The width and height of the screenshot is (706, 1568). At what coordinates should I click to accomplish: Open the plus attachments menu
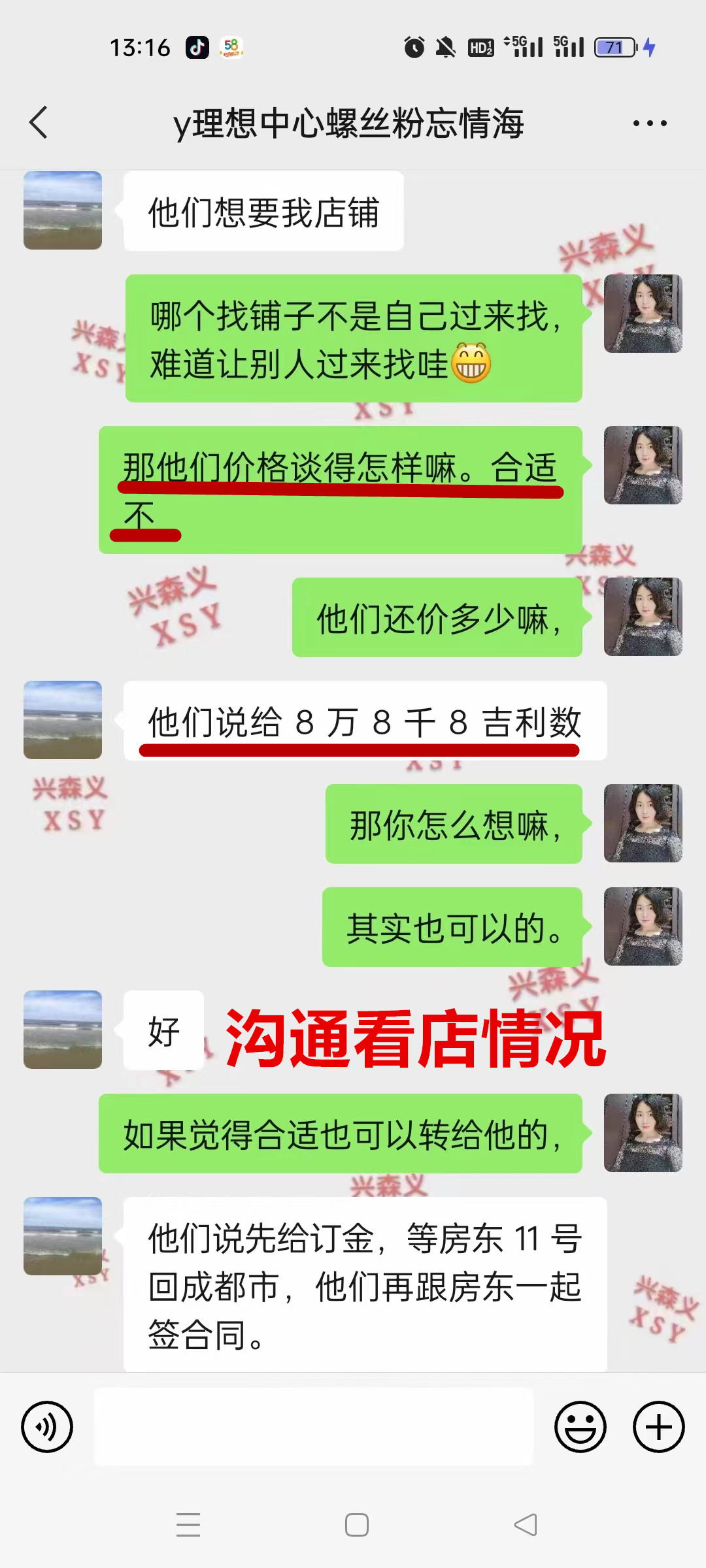(658, 1427)
